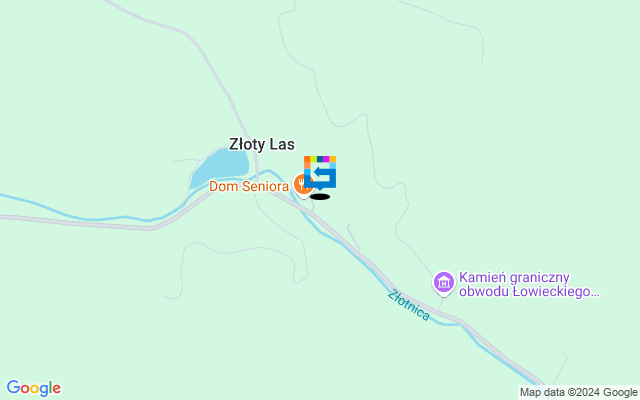Open the Dom Seniora restaurant marker
The image size is (640, 400).
coord(301,185)
